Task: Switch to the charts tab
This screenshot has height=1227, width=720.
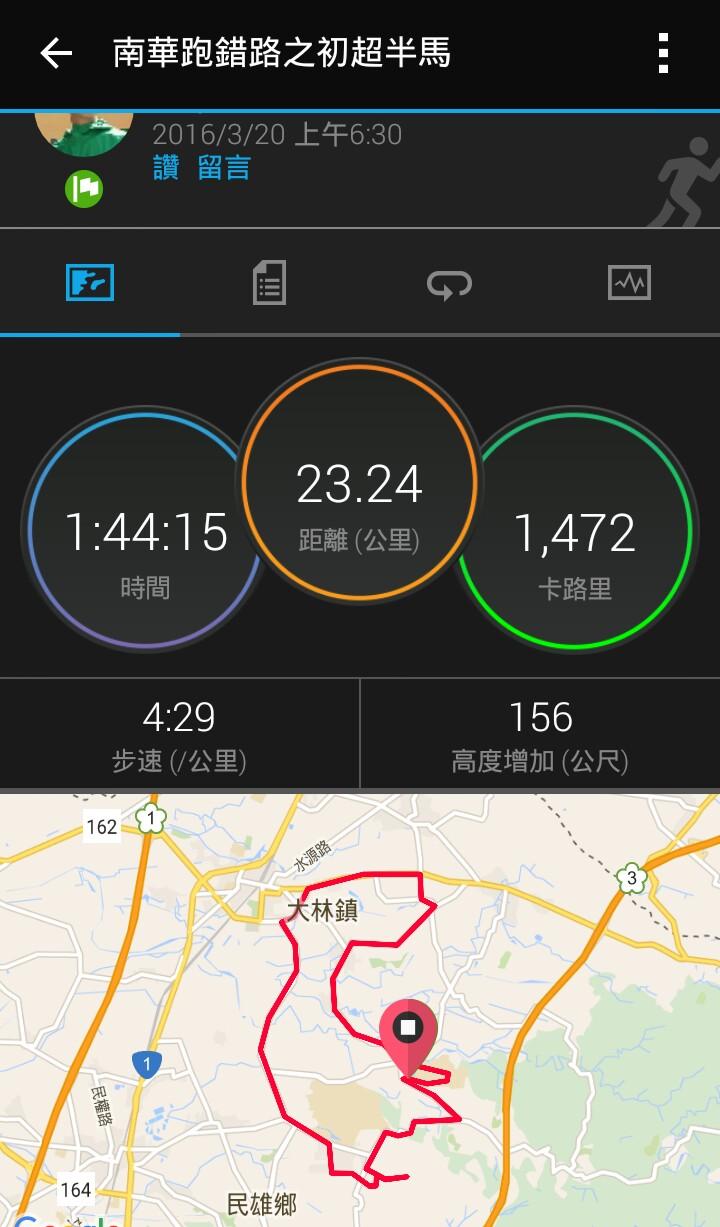Action: click(629, 283)
